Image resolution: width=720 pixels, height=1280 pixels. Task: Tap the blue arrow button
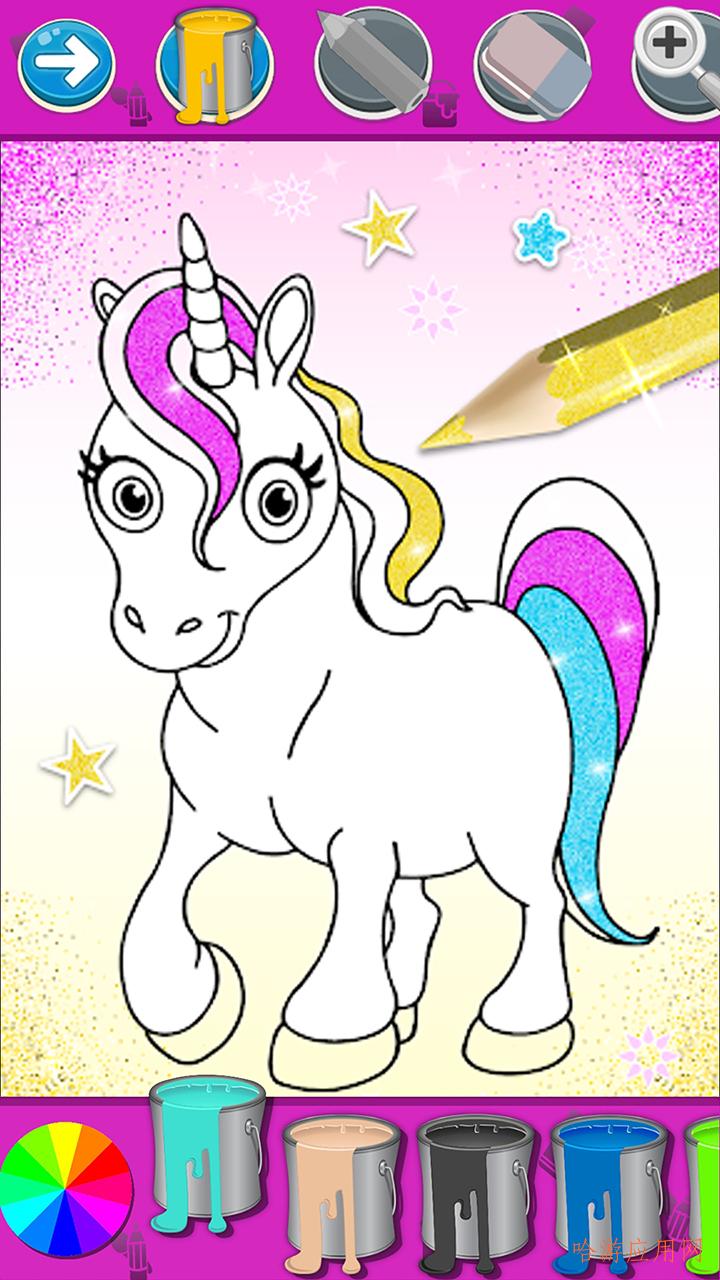tap(65, 64)
